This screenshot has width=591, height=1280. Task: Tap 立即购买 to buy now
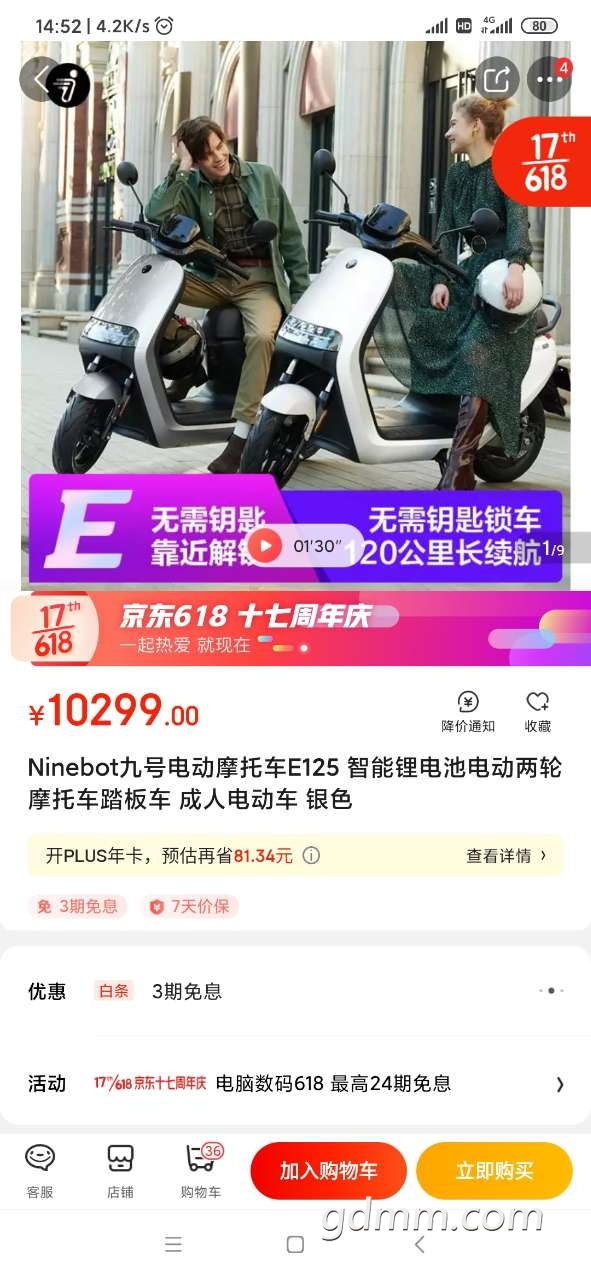point(494,1171)
